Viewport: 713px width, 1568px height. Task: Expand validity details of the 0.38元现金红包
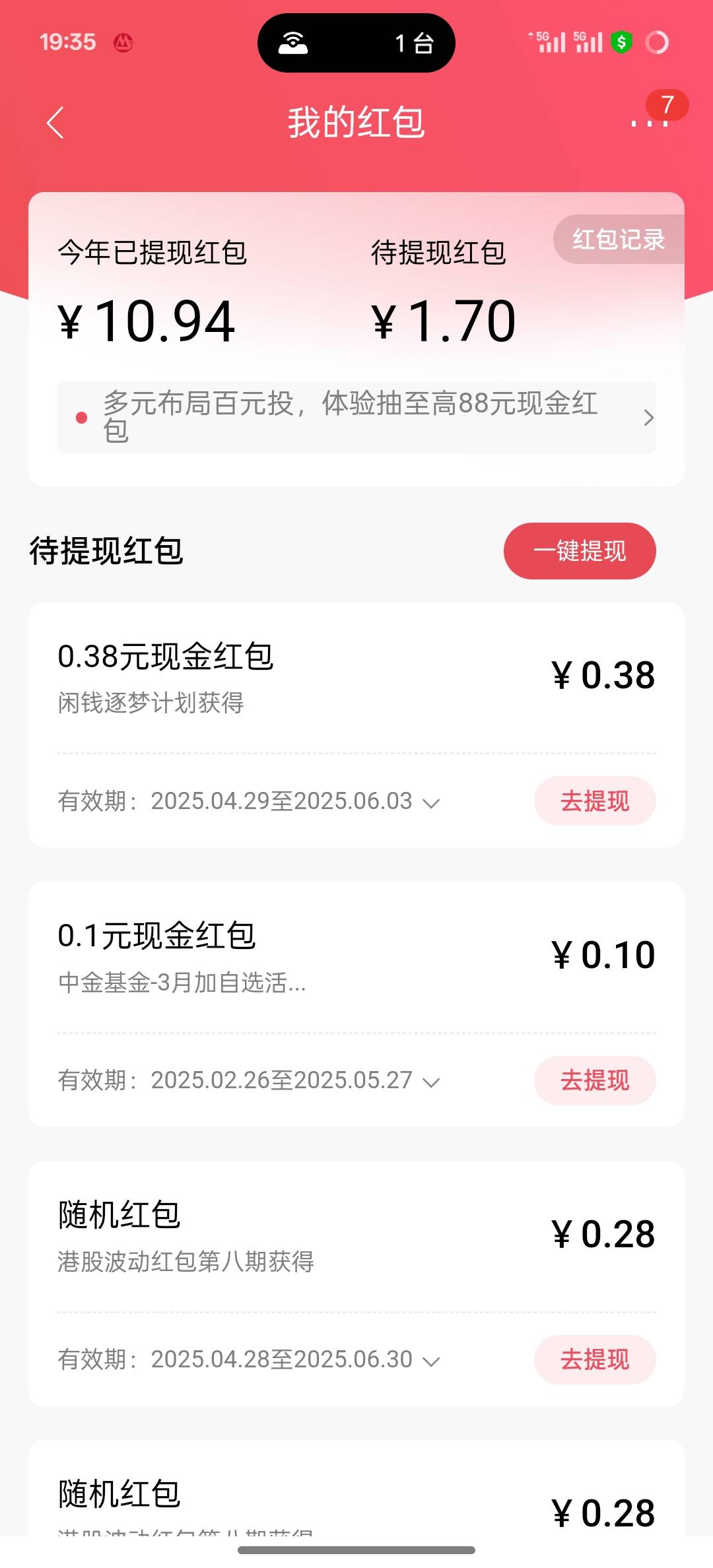431,803
